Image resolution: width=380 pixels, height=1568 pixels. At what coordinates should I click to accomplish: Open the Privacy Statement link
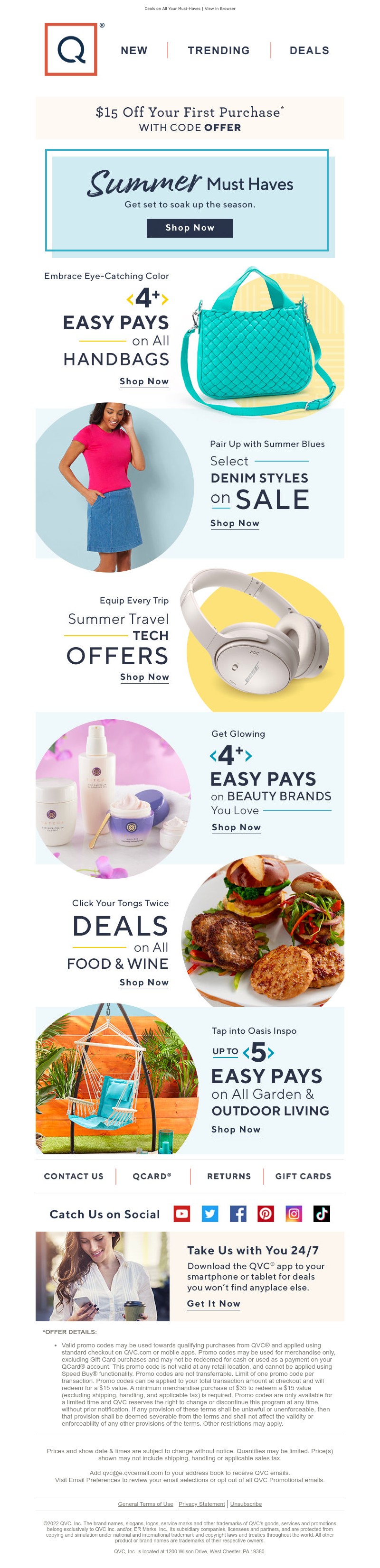(201, 1504)
